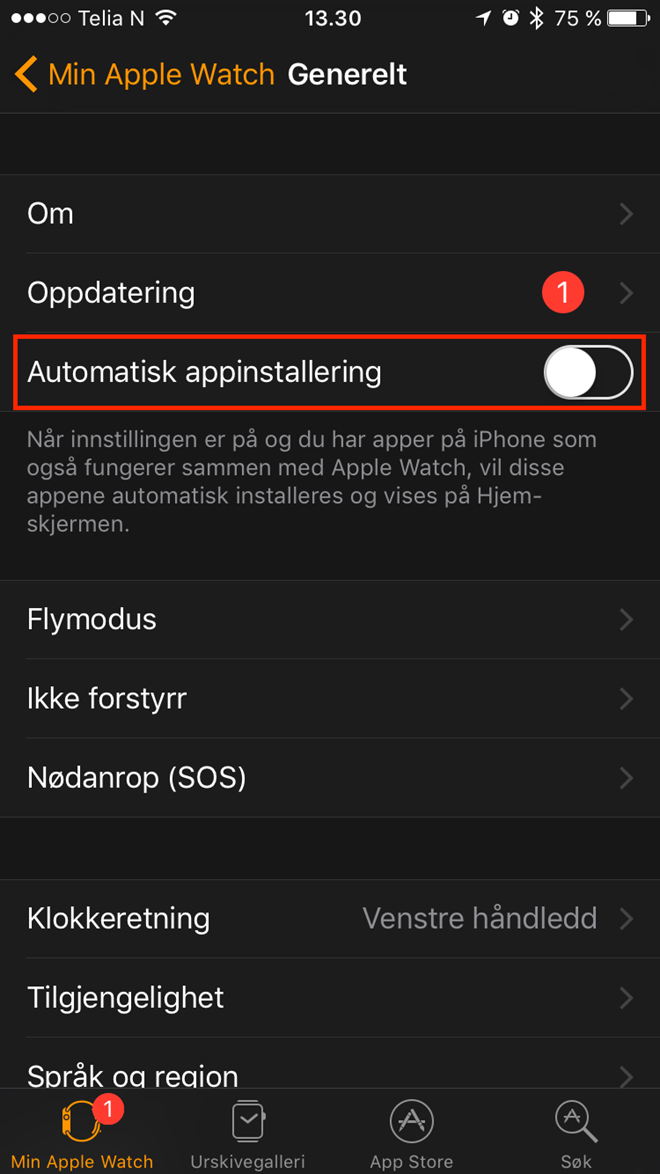Open Oppdatering settings
Screen dimensions: 660x1174
tap(330, 293)
